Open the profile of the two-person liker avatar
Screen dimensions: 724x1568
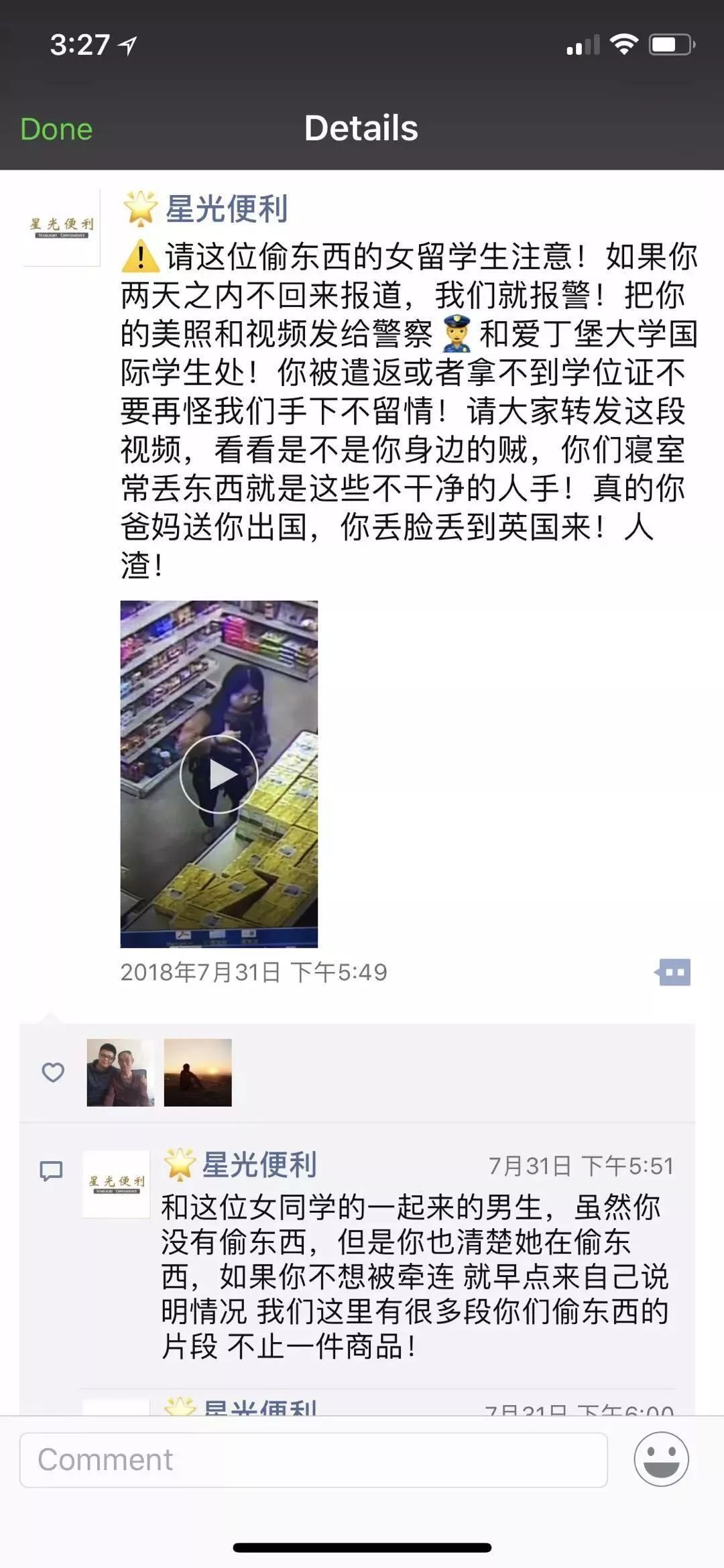click(121, 1072)
